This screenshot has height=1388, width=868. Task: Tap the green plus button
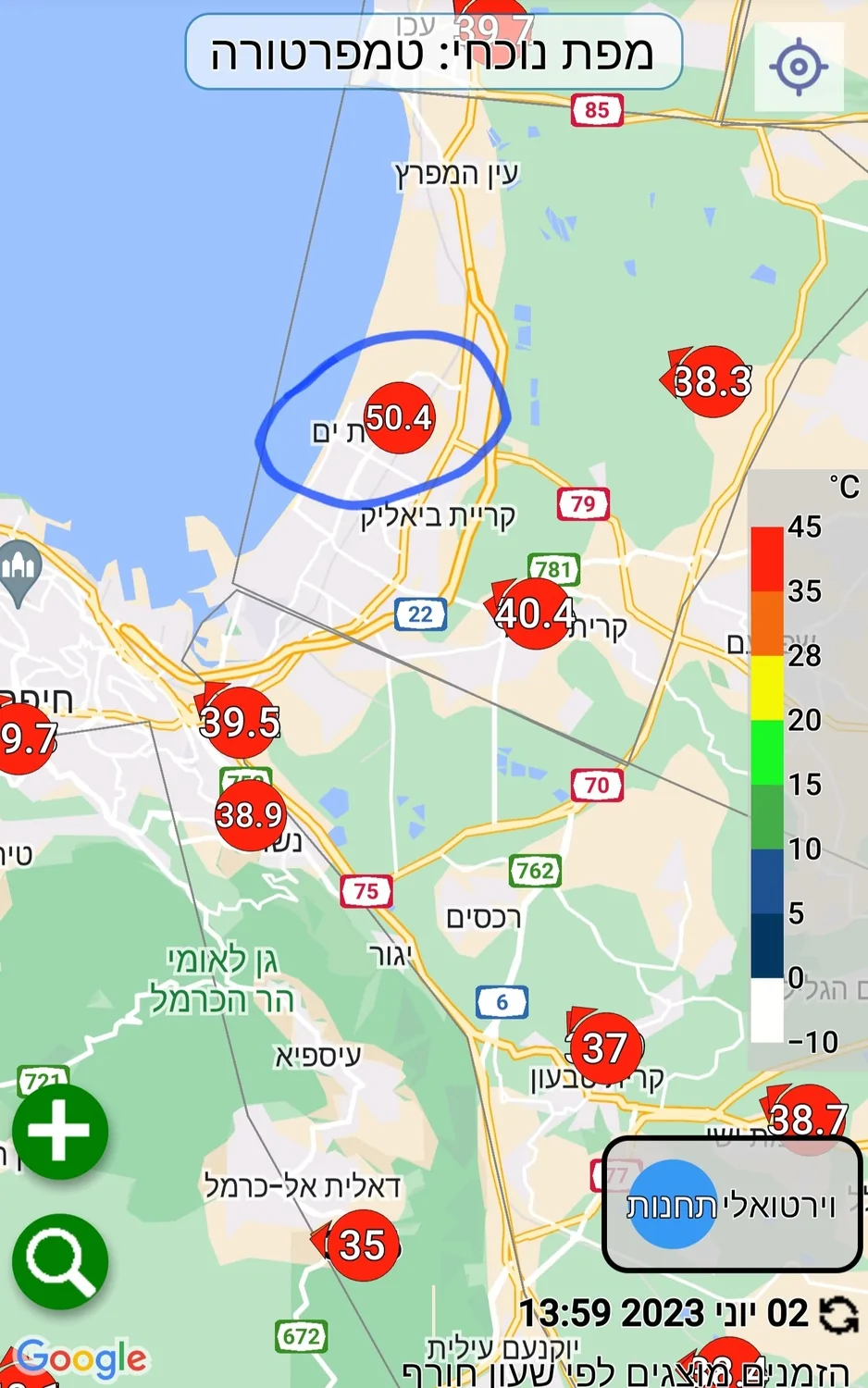[x=59, y=1131]
